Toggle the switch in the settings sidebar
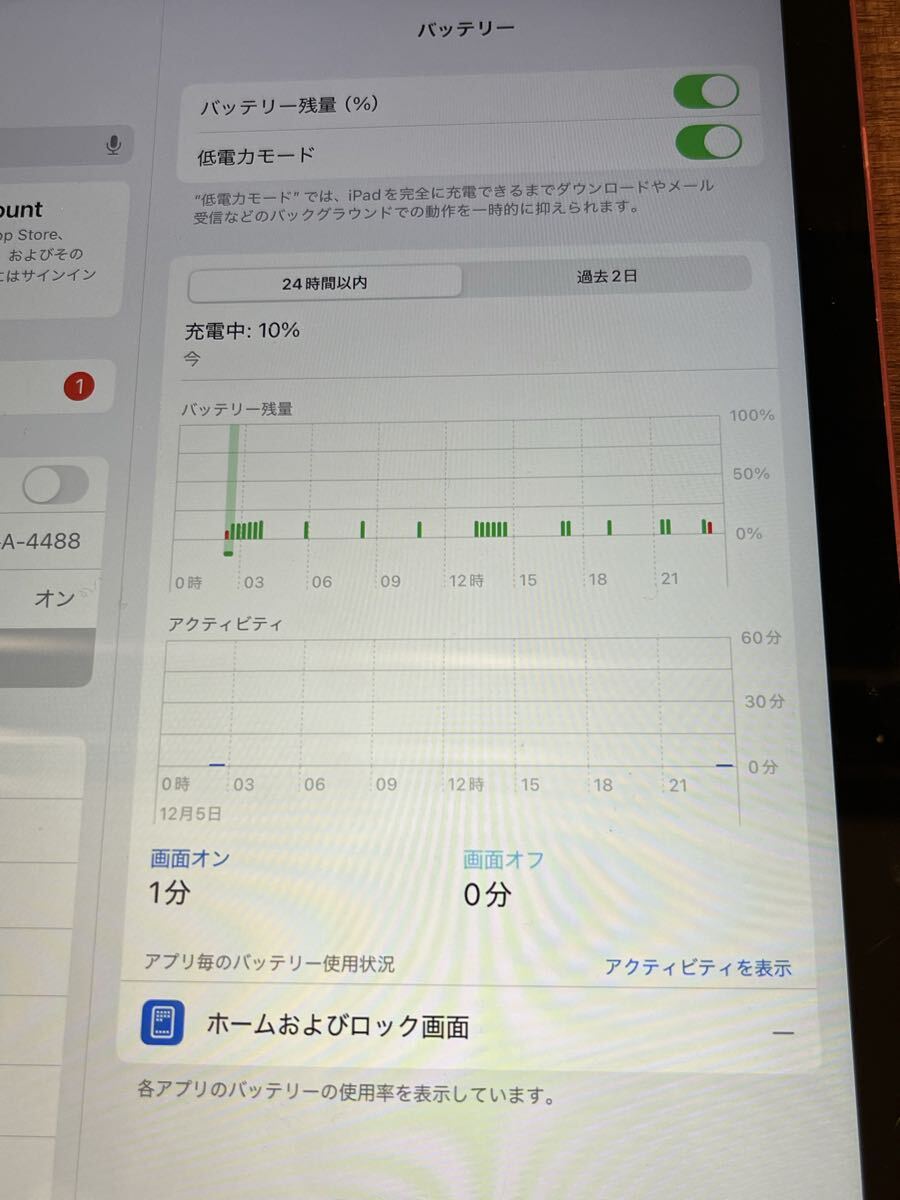 (x=56, y=486)
